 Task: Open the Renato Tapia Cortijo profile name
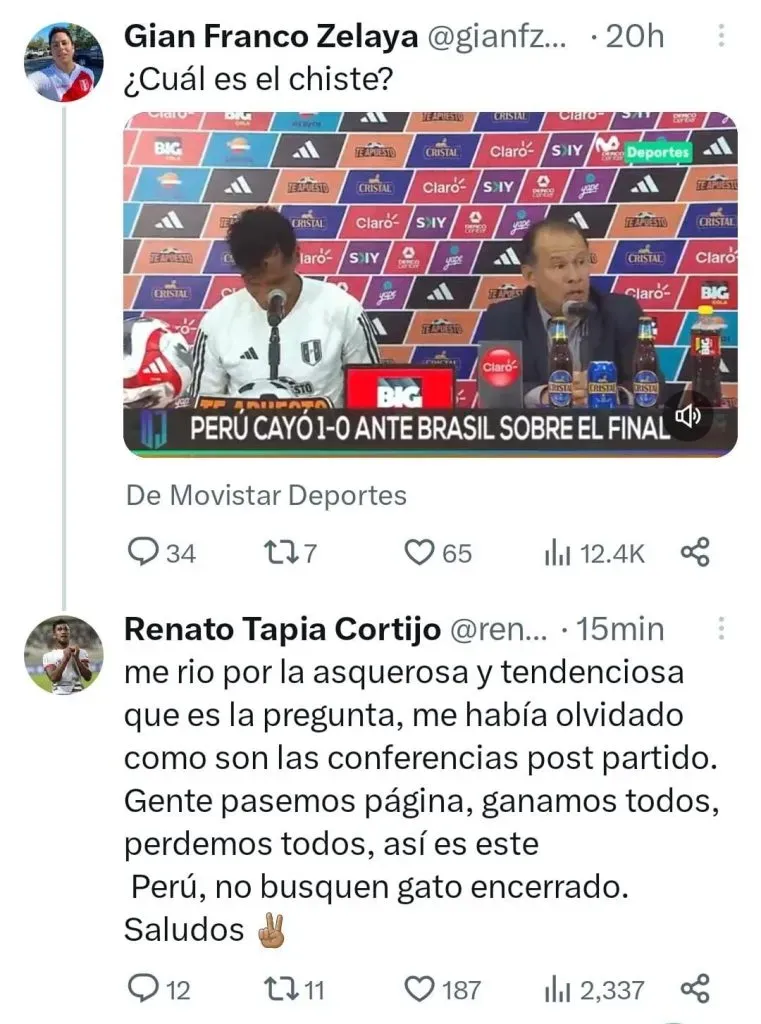tap(281, 629)
